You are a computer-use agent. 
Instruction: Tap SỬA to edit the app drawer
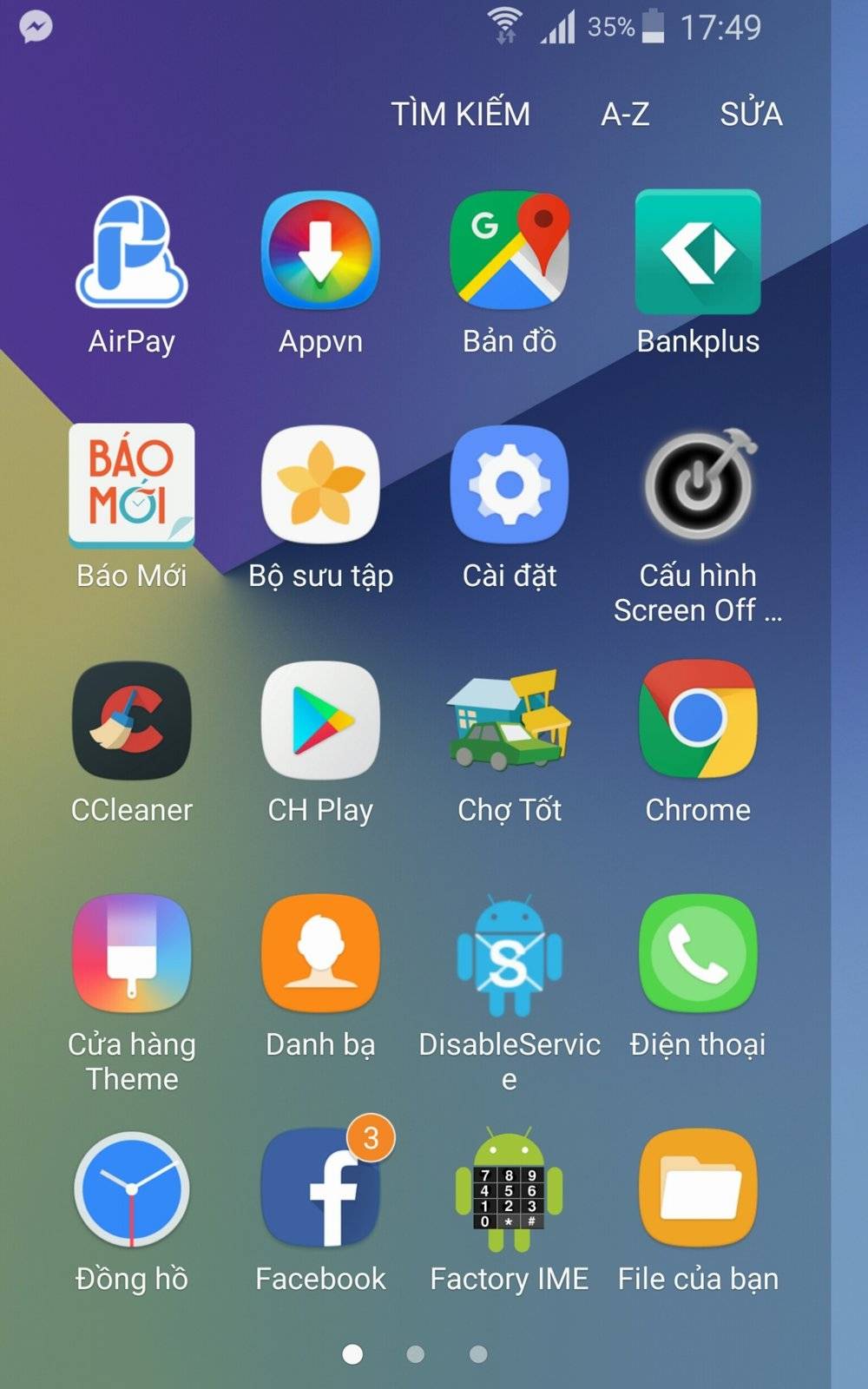point(751,114)
